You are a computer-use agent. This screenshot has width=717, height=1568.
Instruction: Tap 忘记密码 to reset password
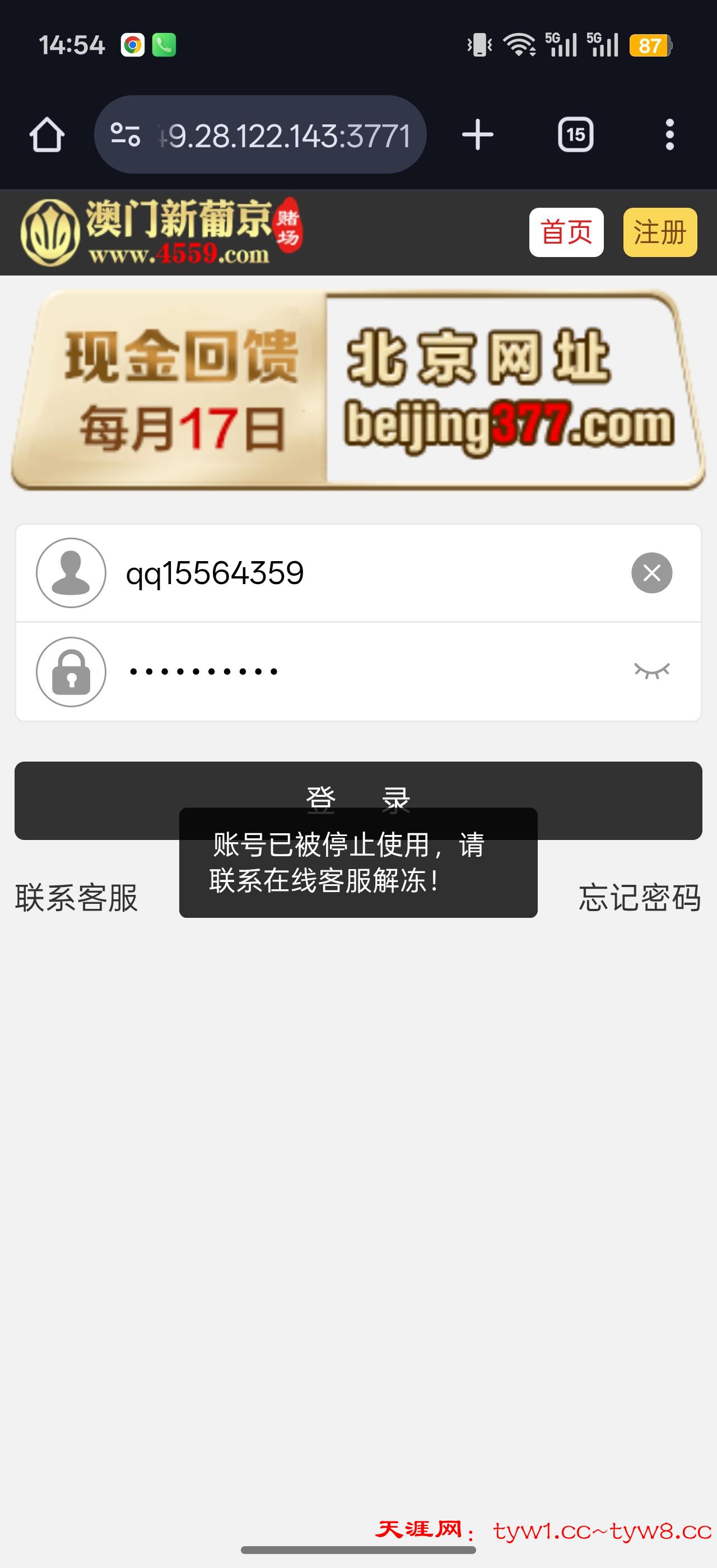click(x=640, y=898)
